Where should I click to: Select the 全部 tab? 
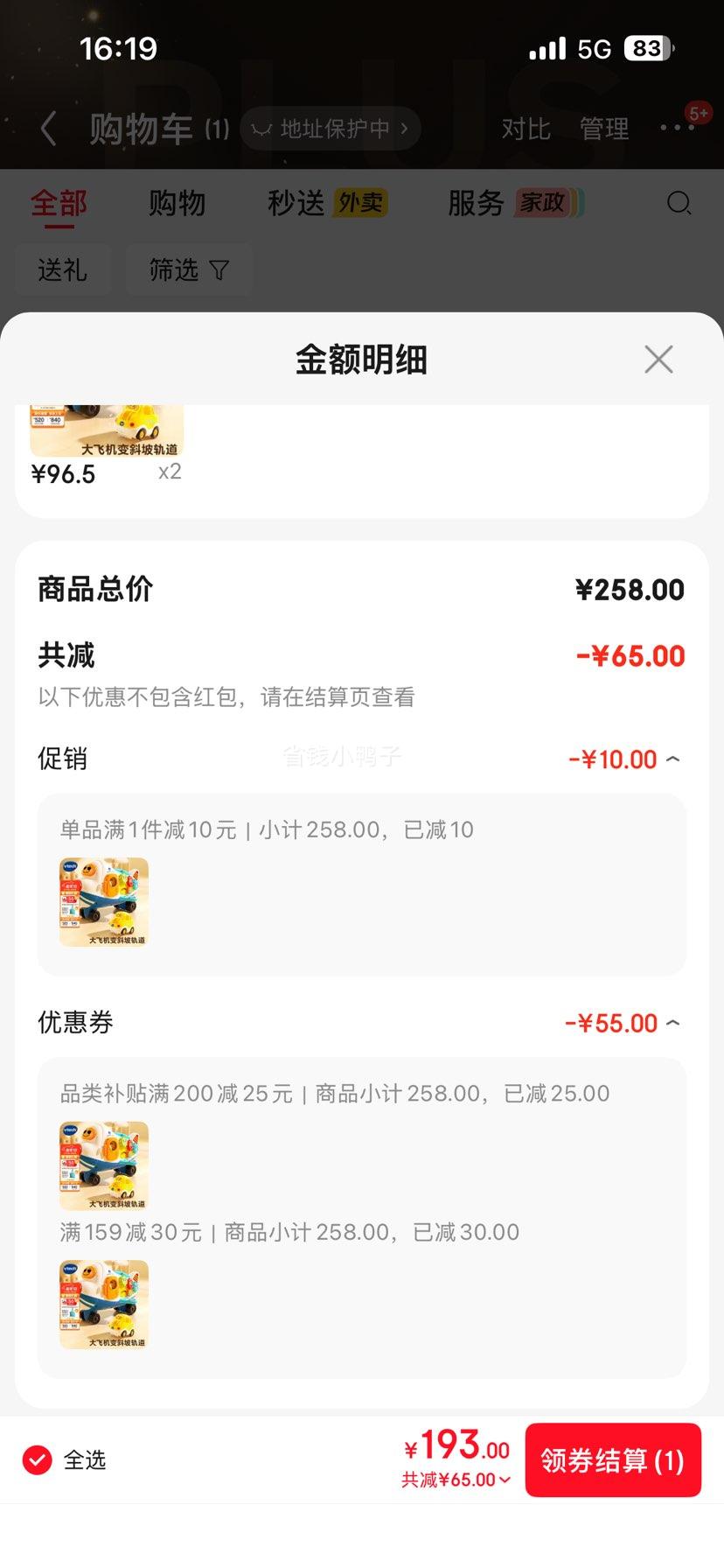[x=59, y=203]
